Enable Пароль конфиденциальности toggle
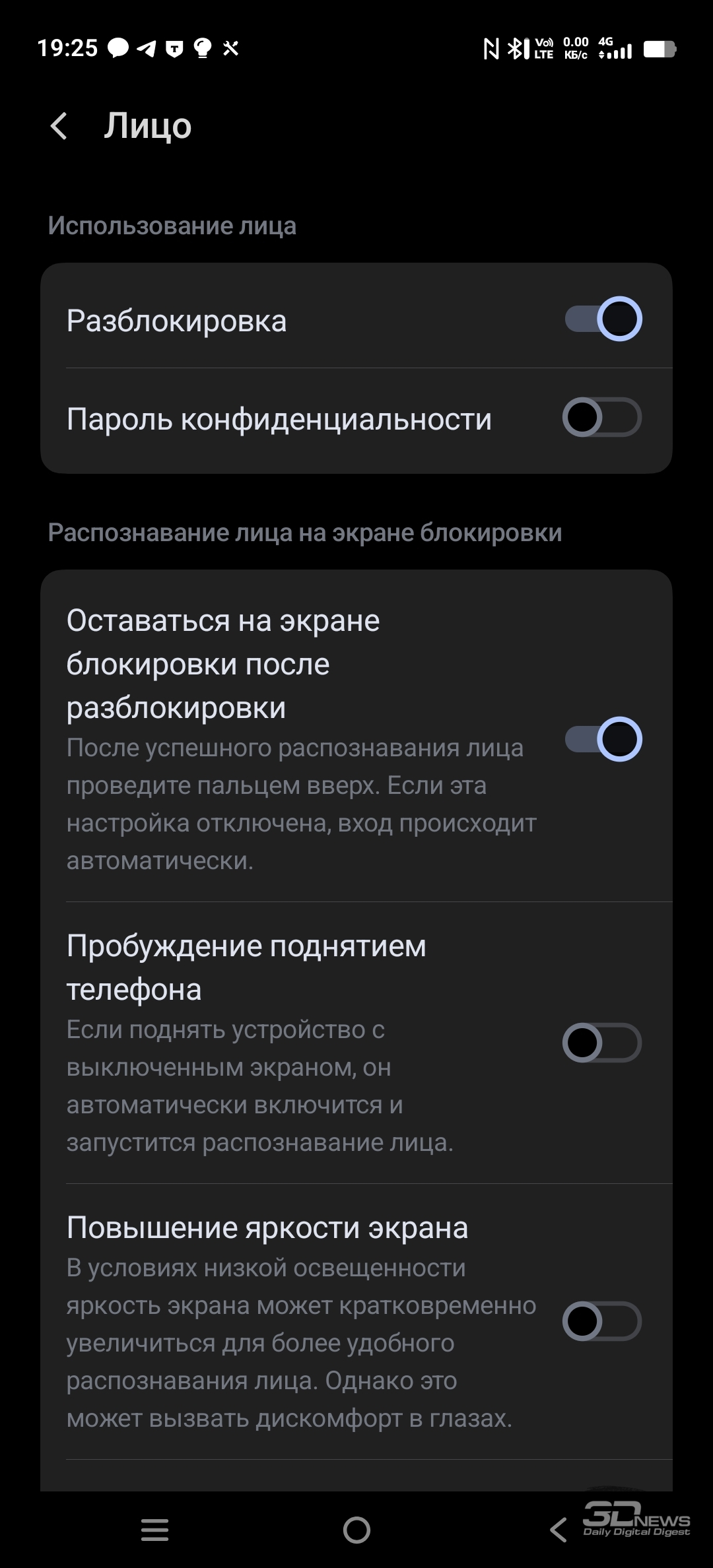This screenshot has height=1568, width=713. pos(601,417)
